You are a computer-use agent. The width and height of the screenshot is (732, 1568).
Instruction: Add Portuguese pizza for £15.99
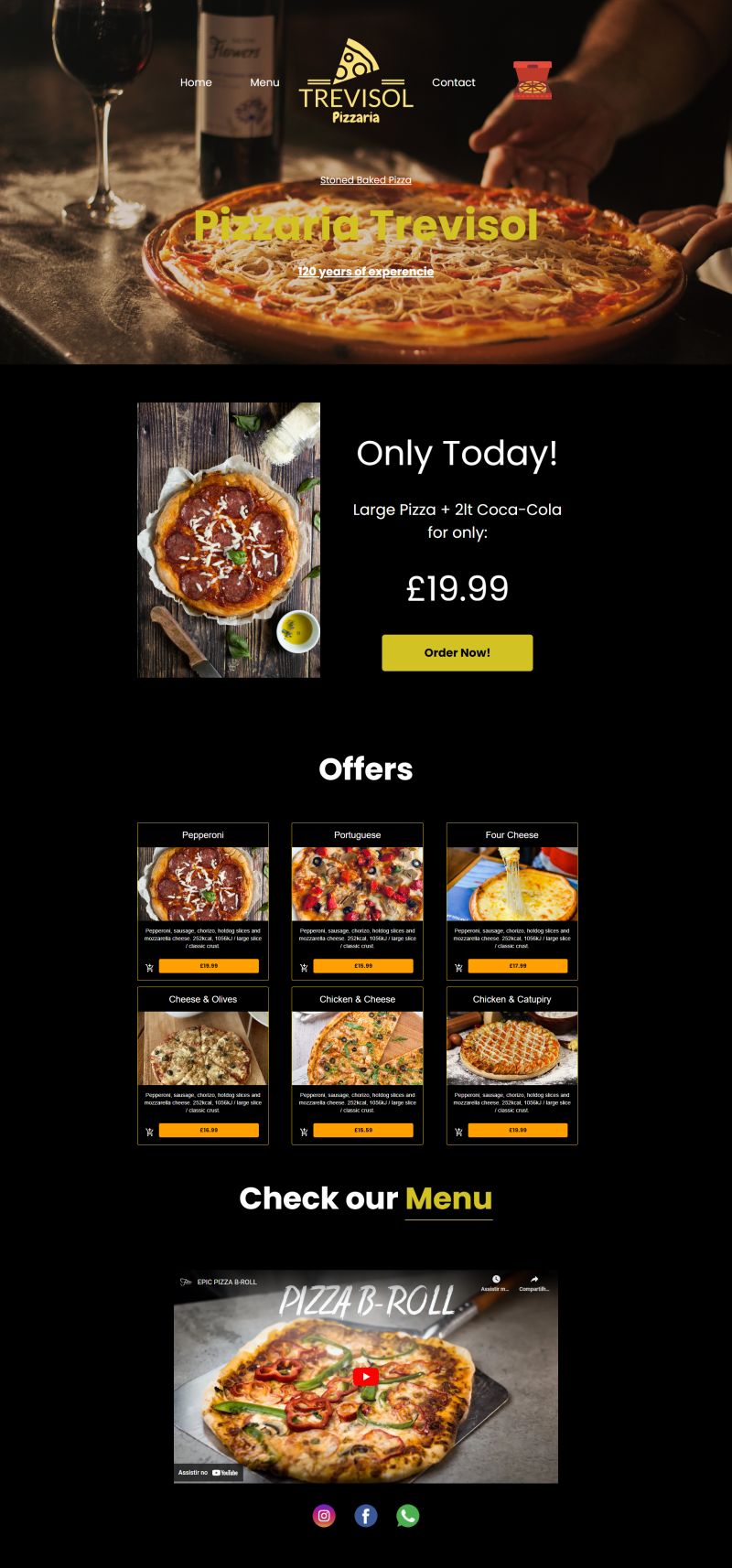click(x=363, y=966)
